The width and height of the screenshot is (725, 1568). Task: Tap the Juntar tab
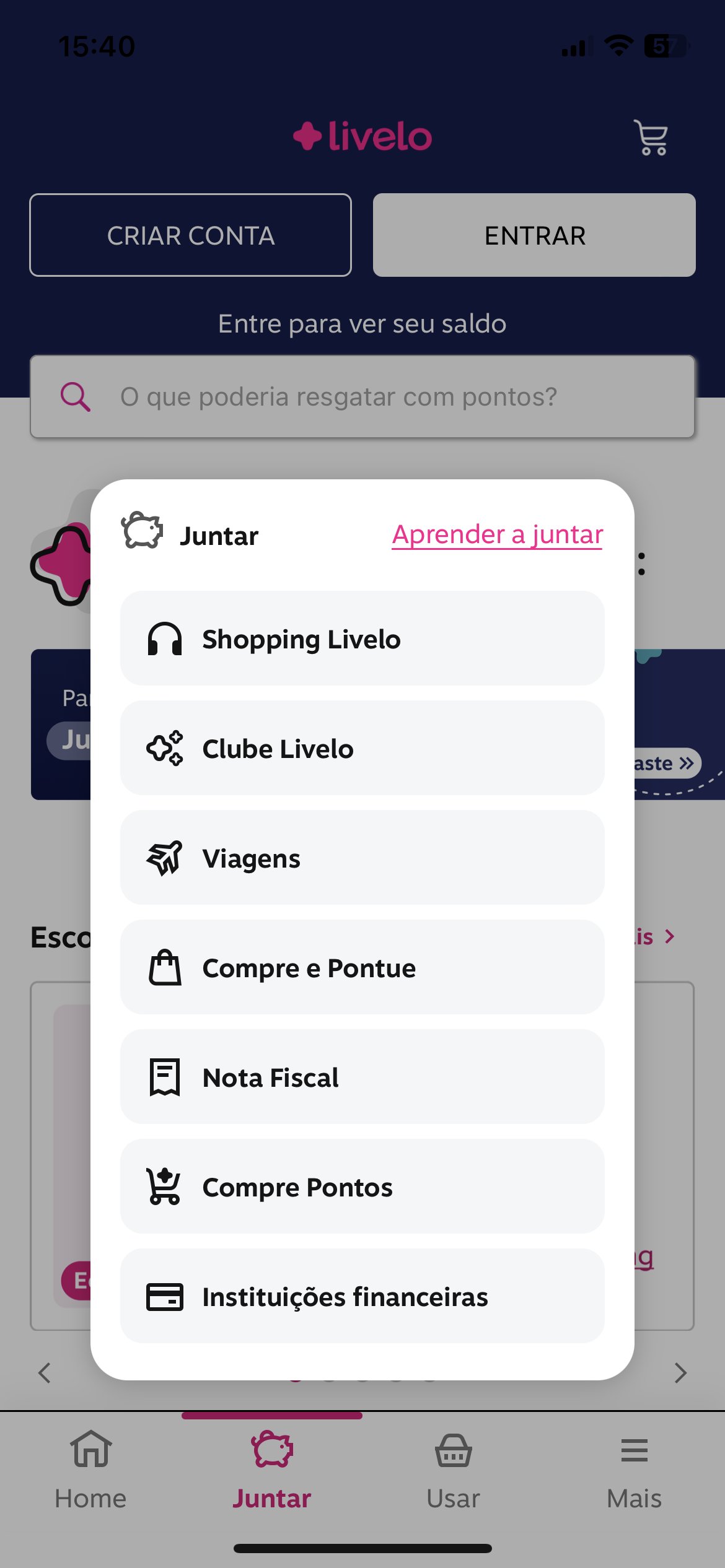click(271, 1470)
